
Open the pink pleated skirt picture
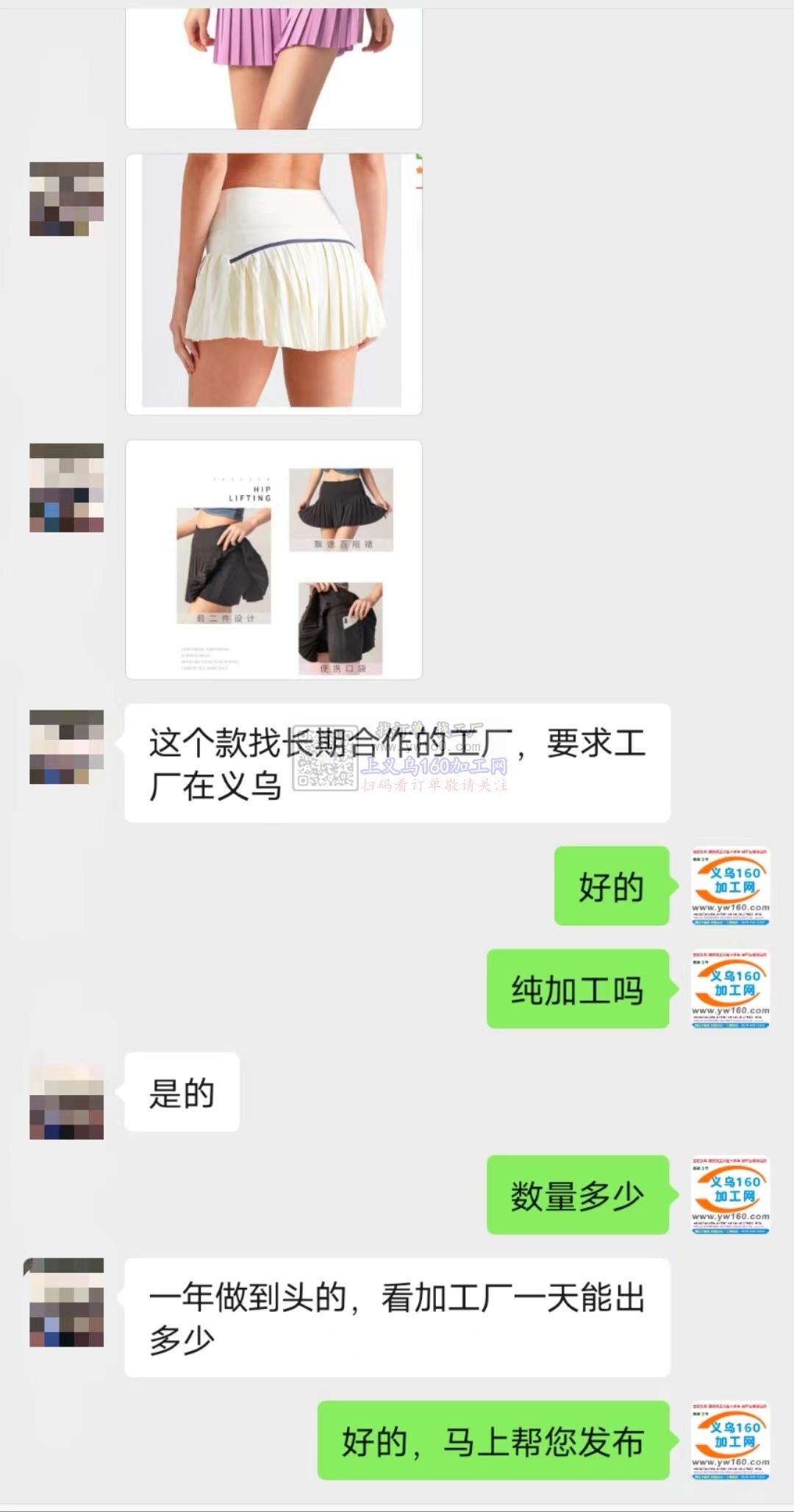pyautogui.click(x=273, y=66)
